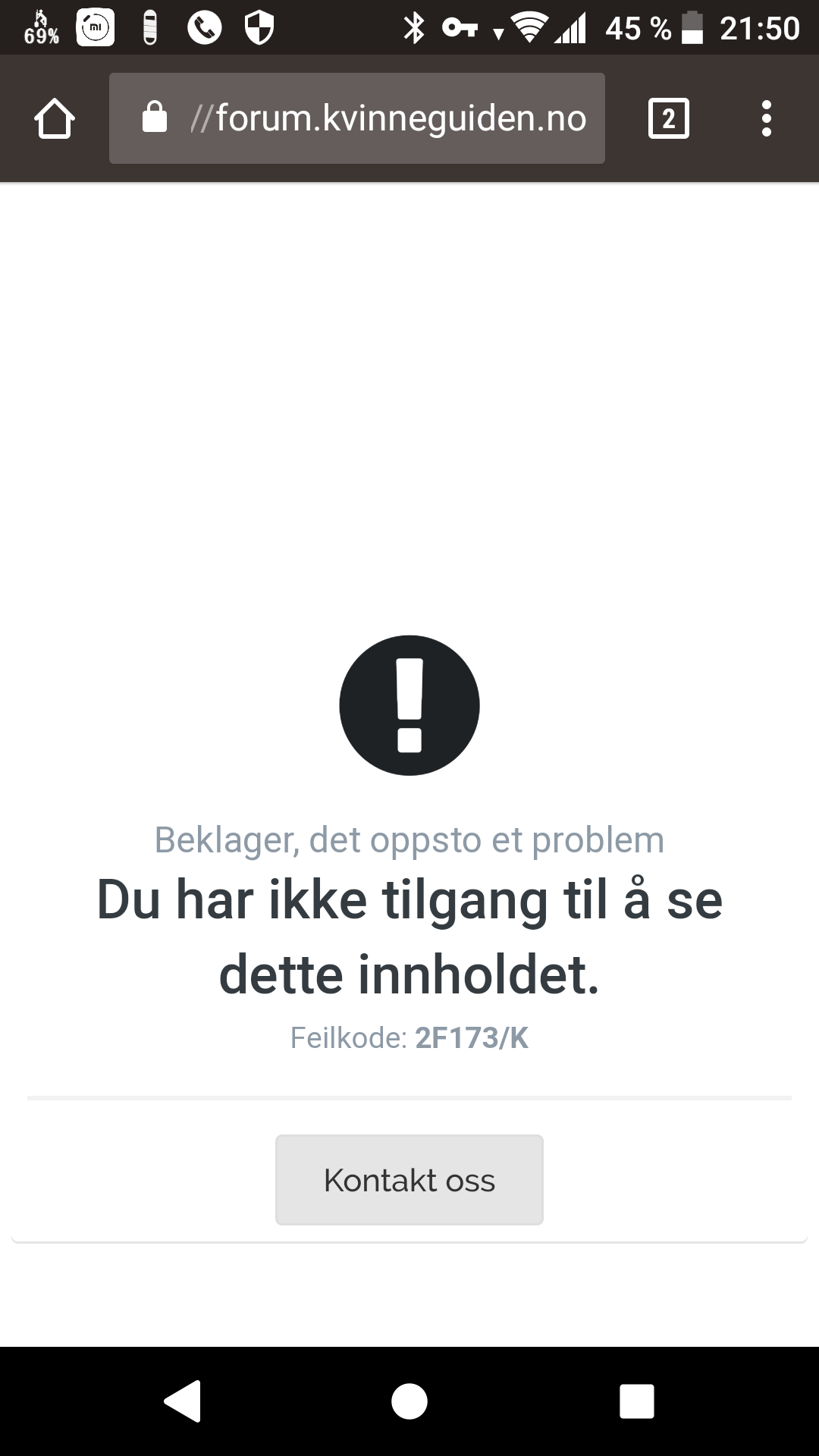Screen dimensions: 819x1456
Task: Tap the Kontakt oss button
Action: point(409,1180)
